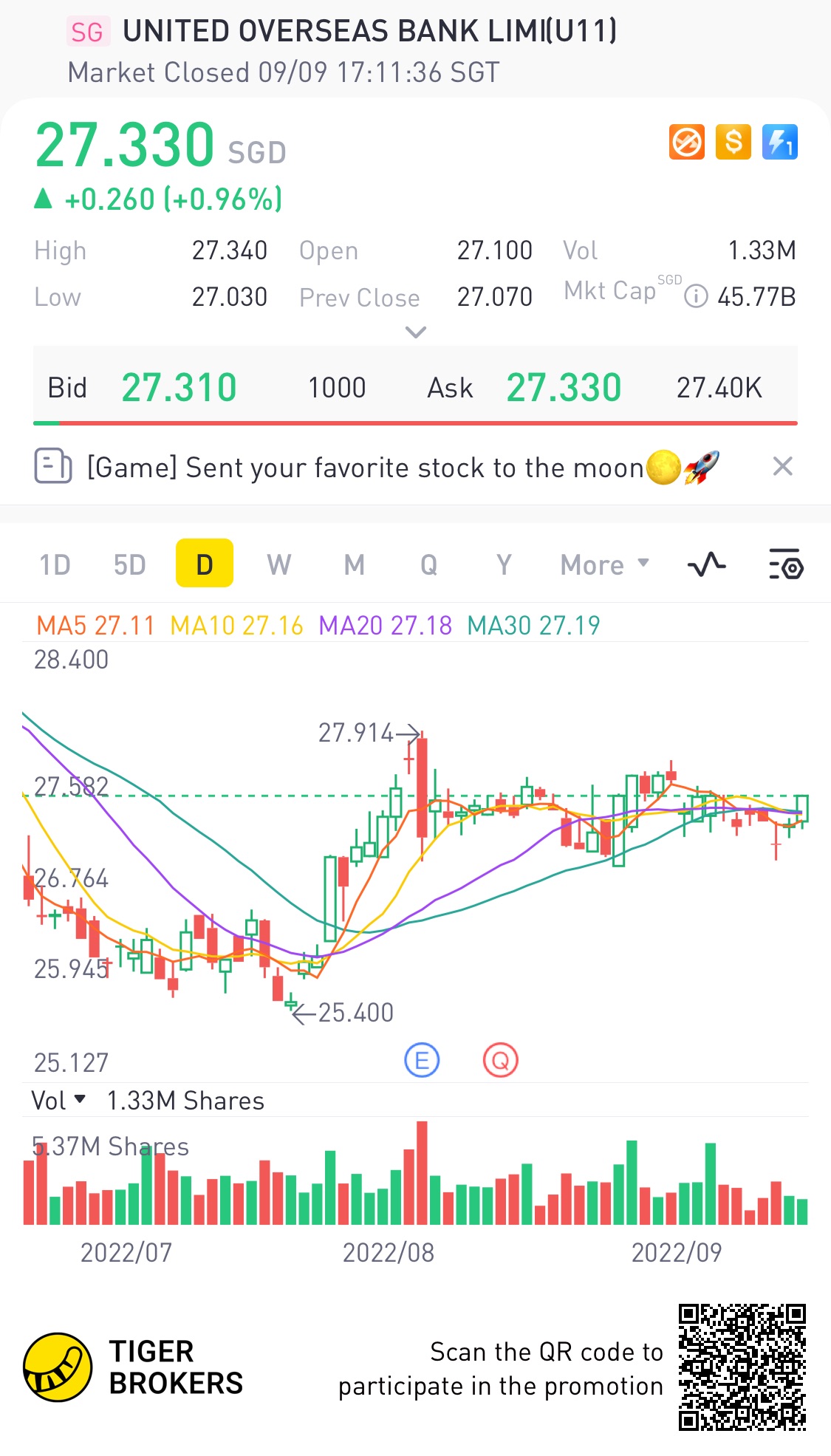Switch to the yearly Y chart

[x=504, y=565]
